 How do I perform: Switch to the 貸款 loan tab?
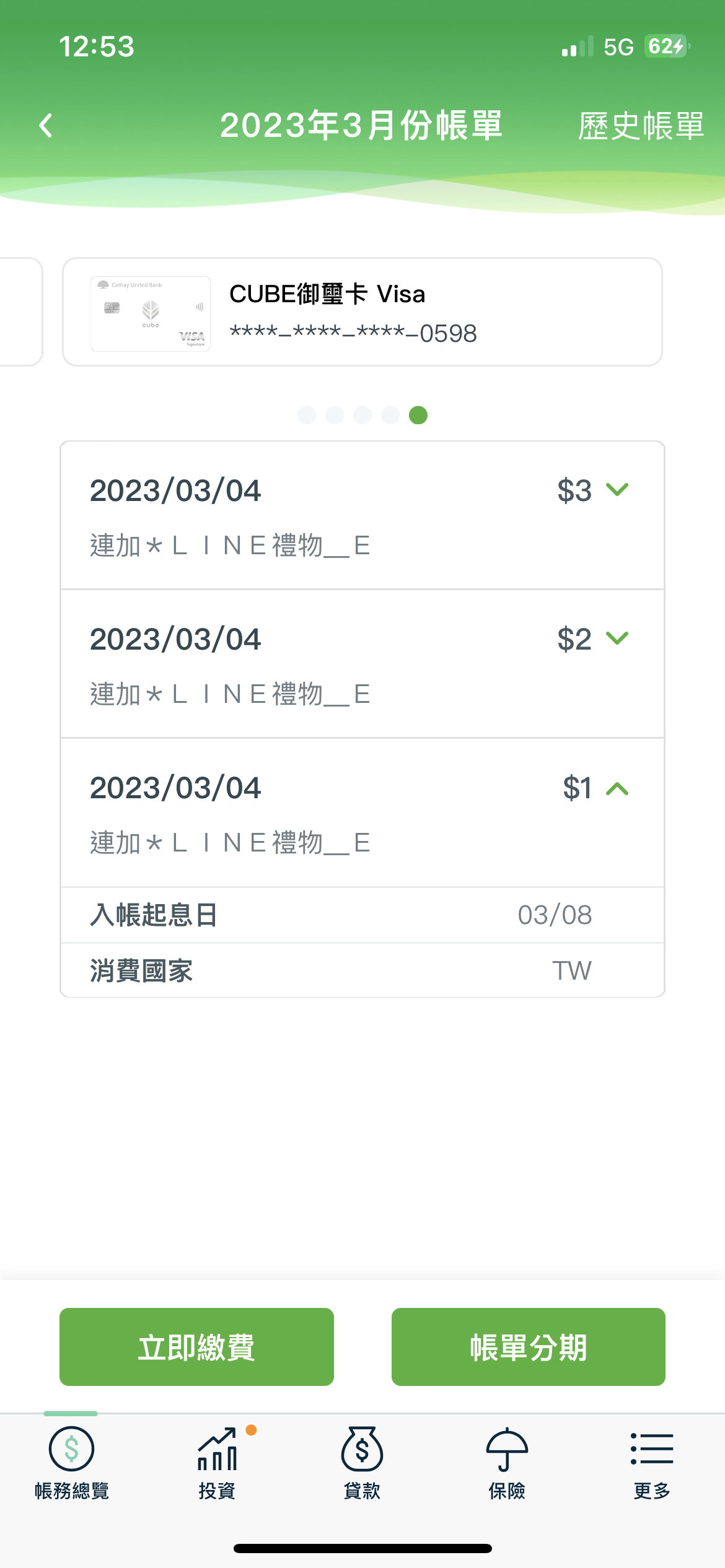click(362, 1463)
